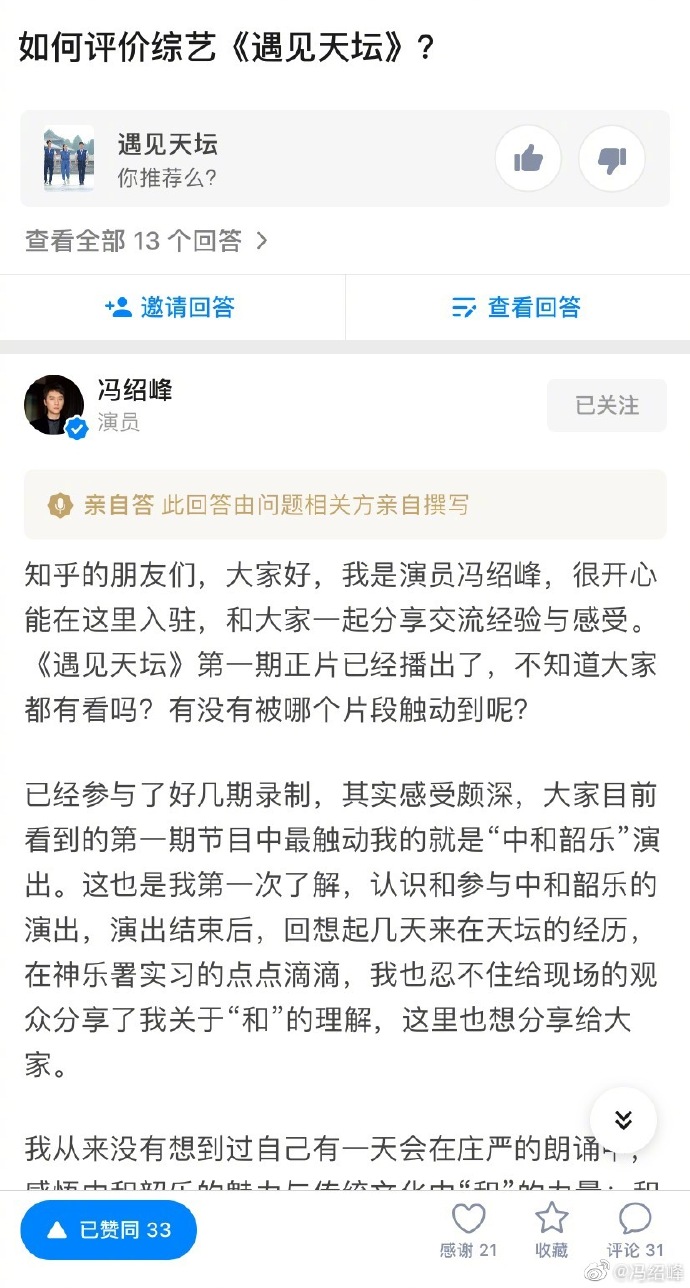The width and height of the screenshot is (690, 1288).
Task: Tap thumbs down for 遇见天坛
Action: 611,158
